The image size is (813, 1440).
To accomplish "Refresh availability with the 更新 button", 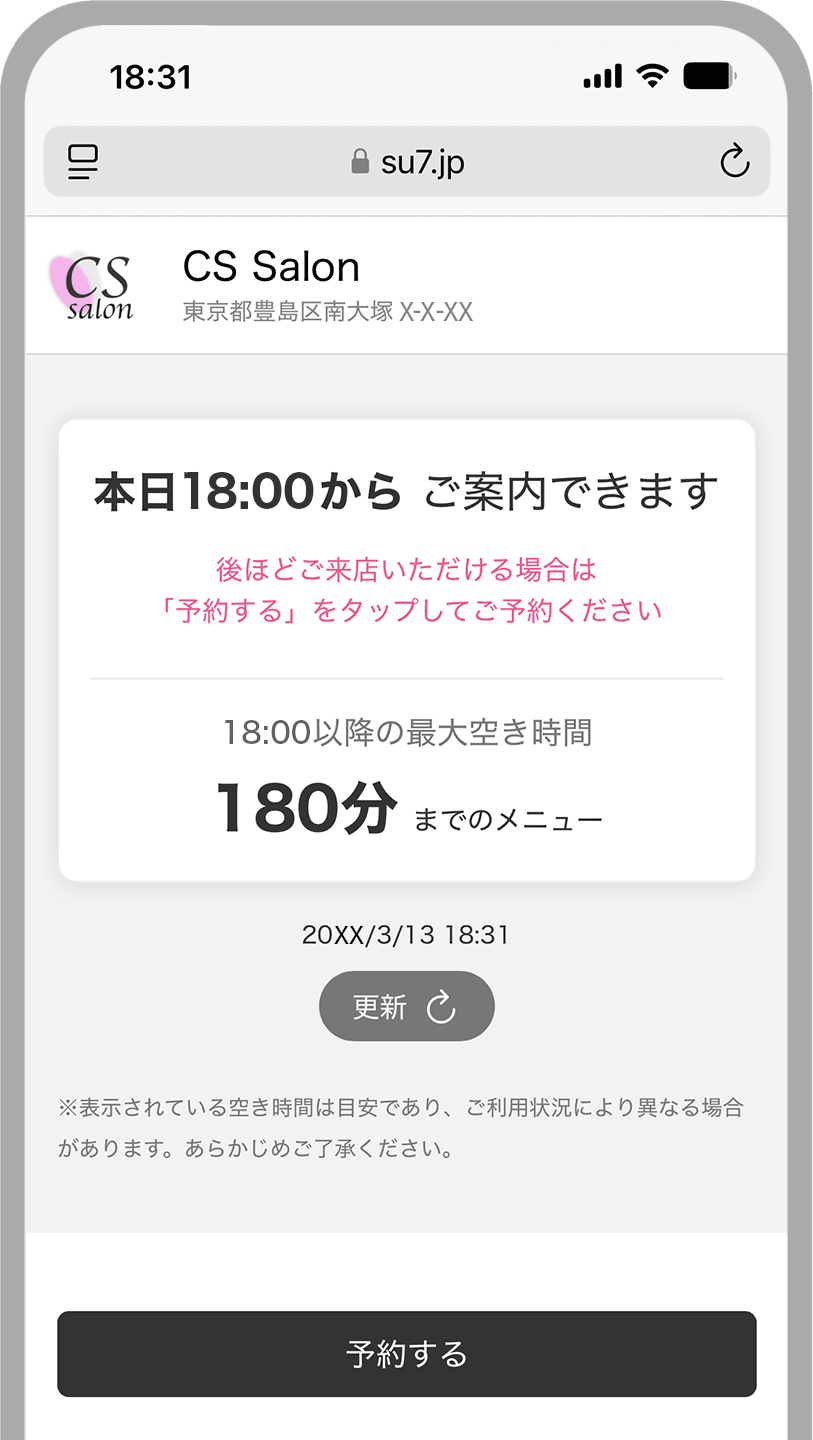I will click(x=406, y=1007).
